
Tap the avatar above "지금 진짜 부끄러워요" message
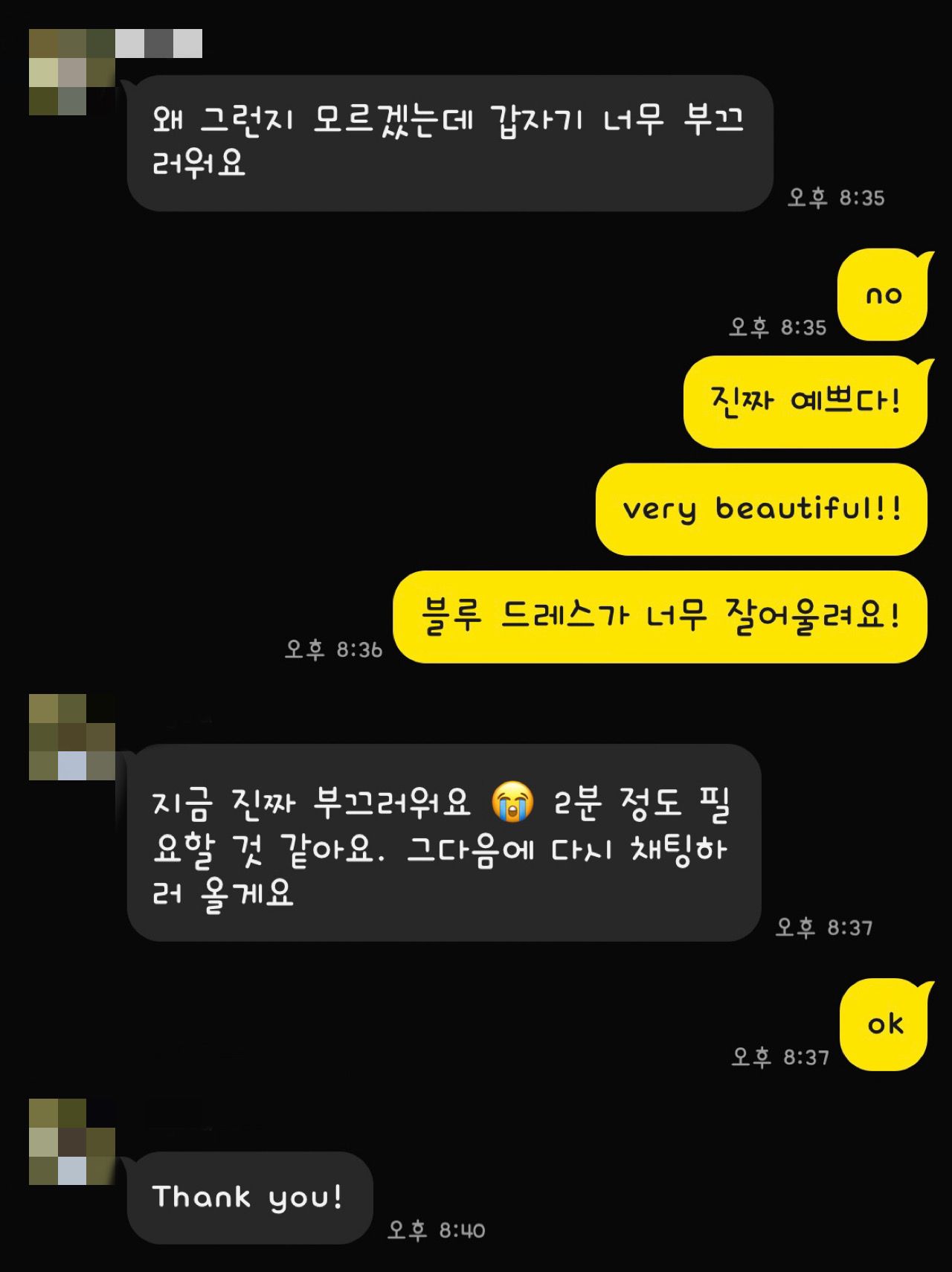click(71, 736)
